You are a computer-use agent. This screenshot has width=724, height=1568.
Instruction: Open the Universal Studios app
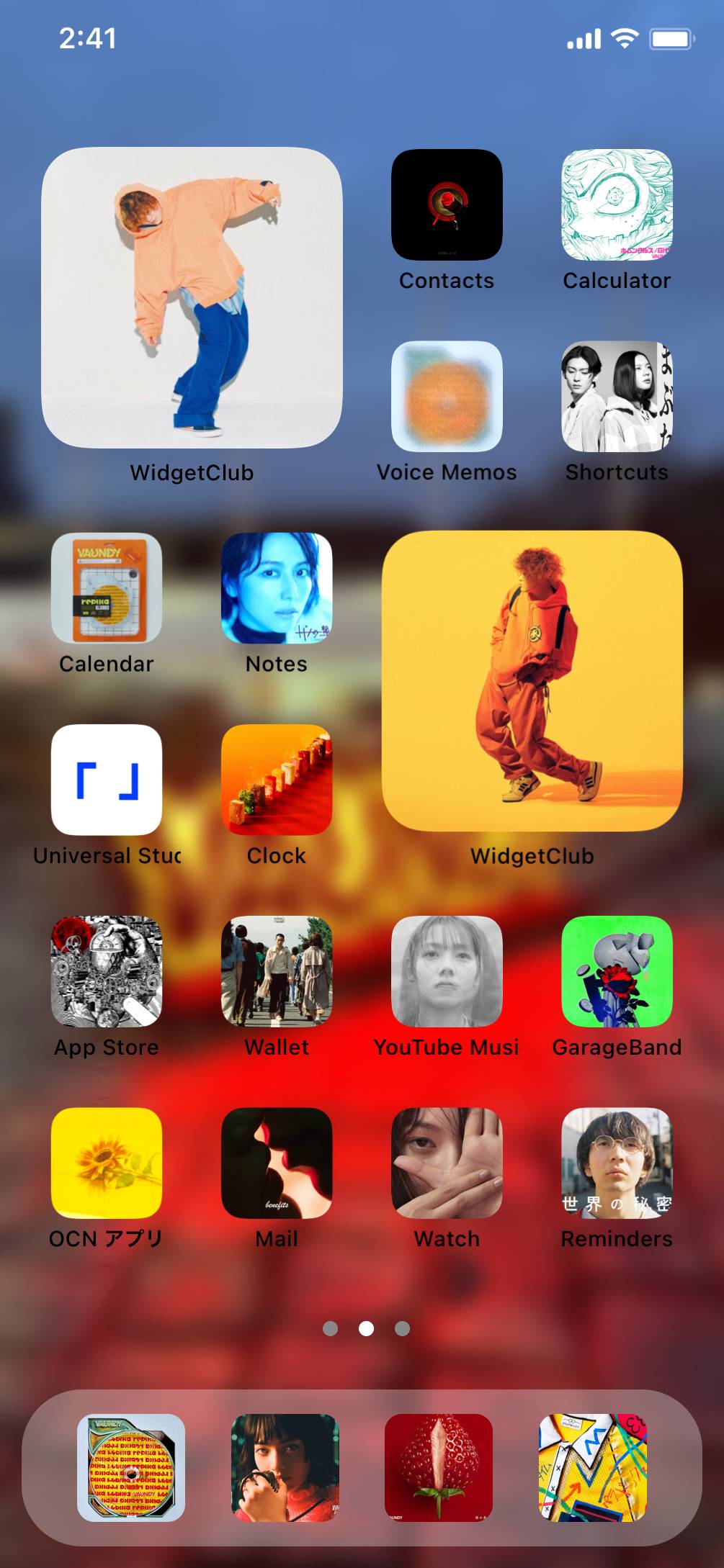[106, 779]
